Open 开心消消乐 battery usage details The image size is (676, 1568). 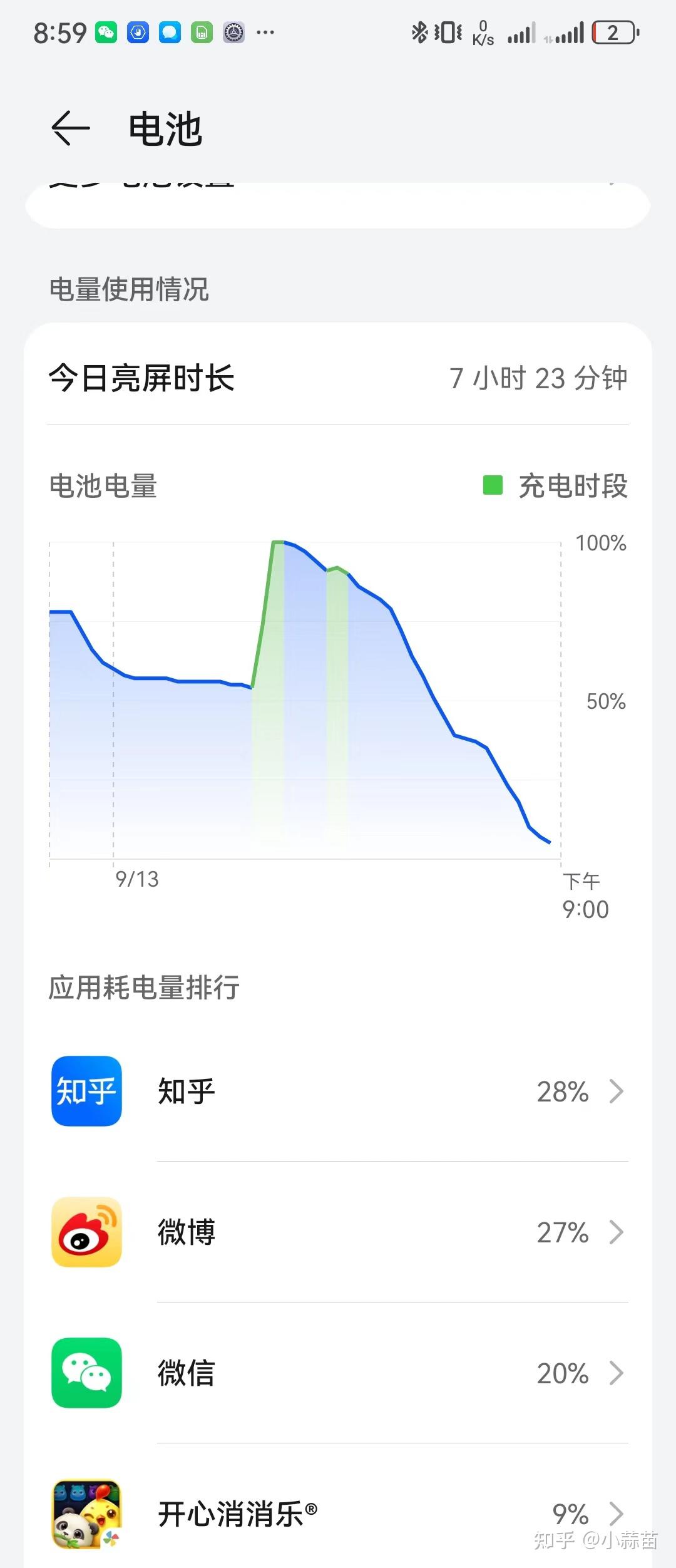coord(338,1514)
